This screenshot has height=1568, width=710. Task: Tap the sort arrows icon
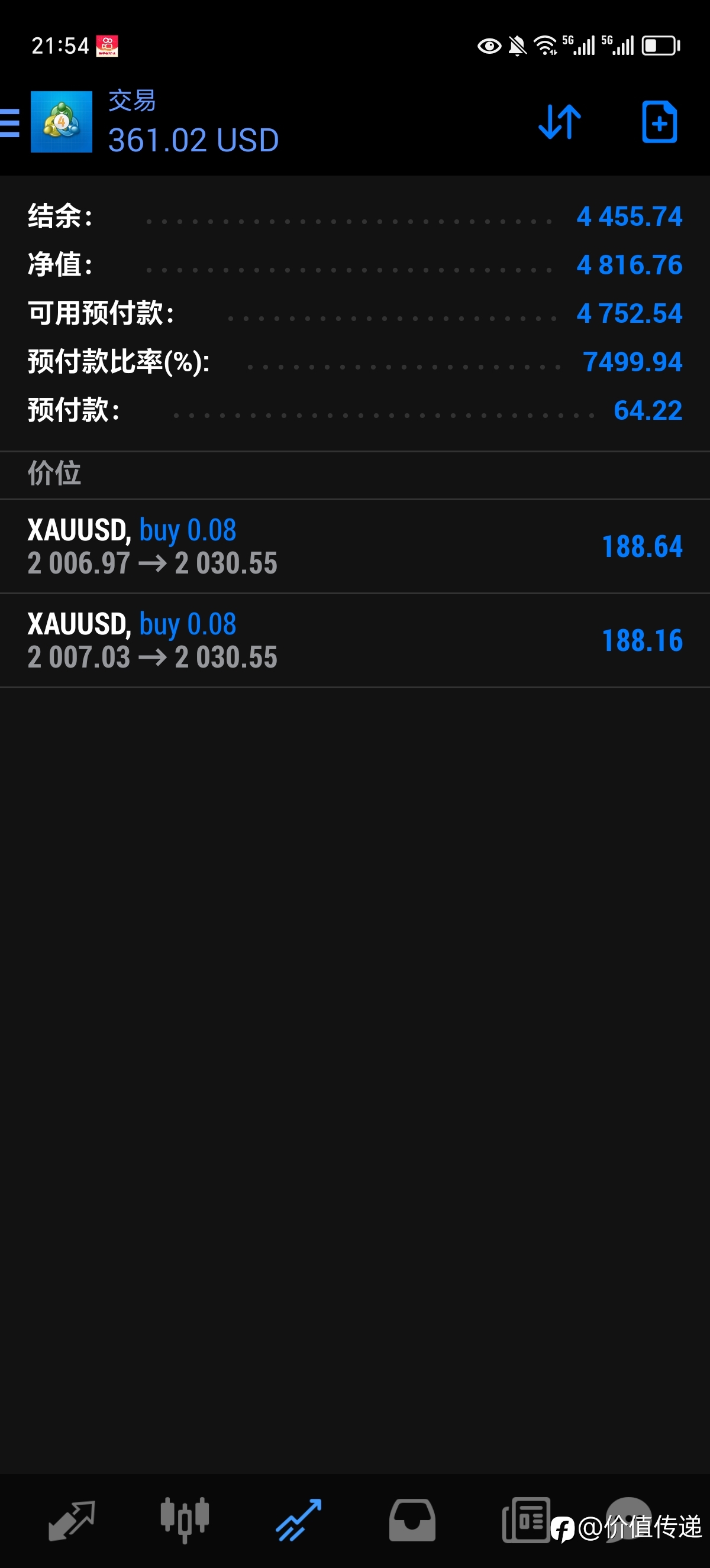[x=560, y=122]
